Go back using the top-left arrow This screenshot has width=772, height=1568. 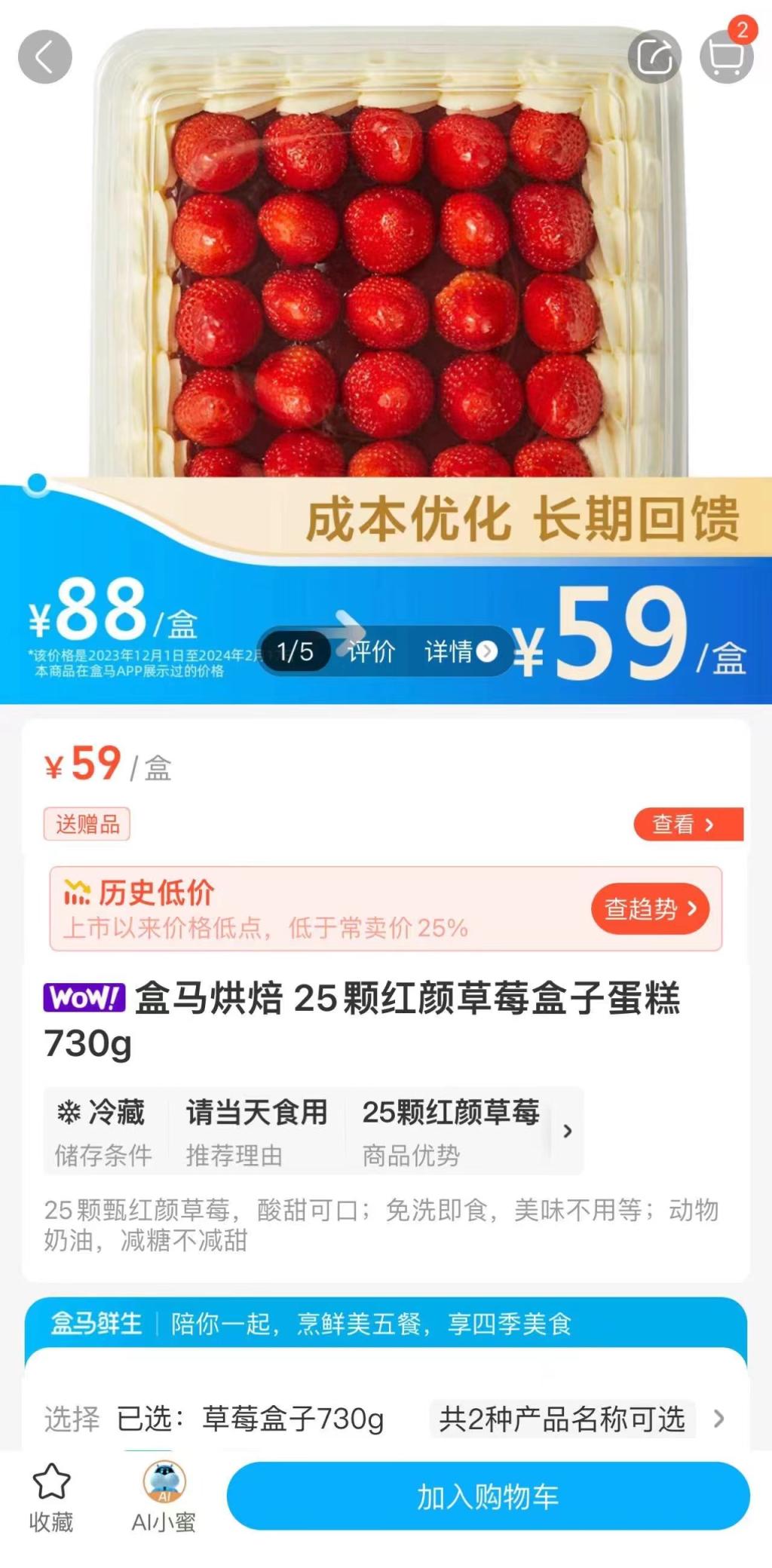point(45,57)
